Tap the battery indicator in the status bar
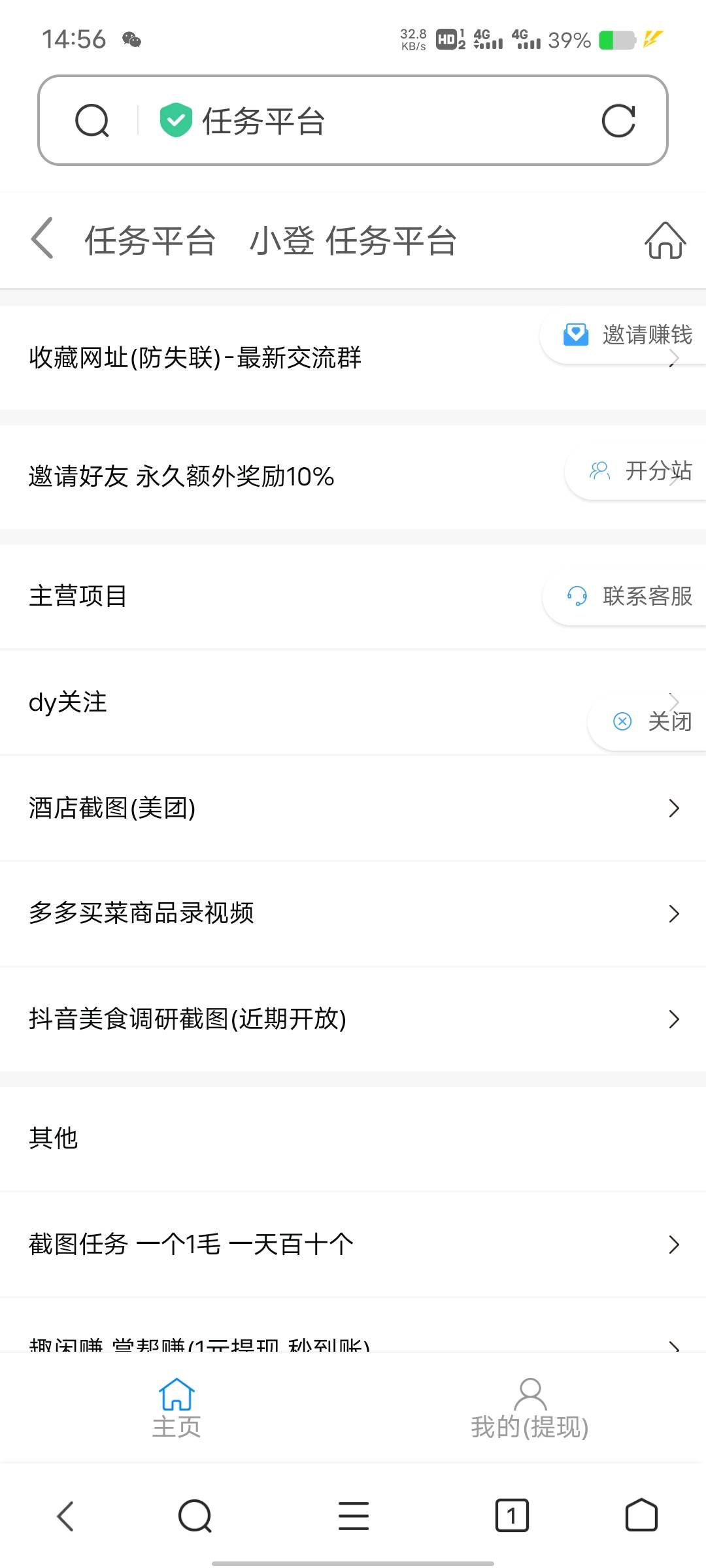Image resolution: width=706 pixels, height=1568 pixels. pos(614,39)
